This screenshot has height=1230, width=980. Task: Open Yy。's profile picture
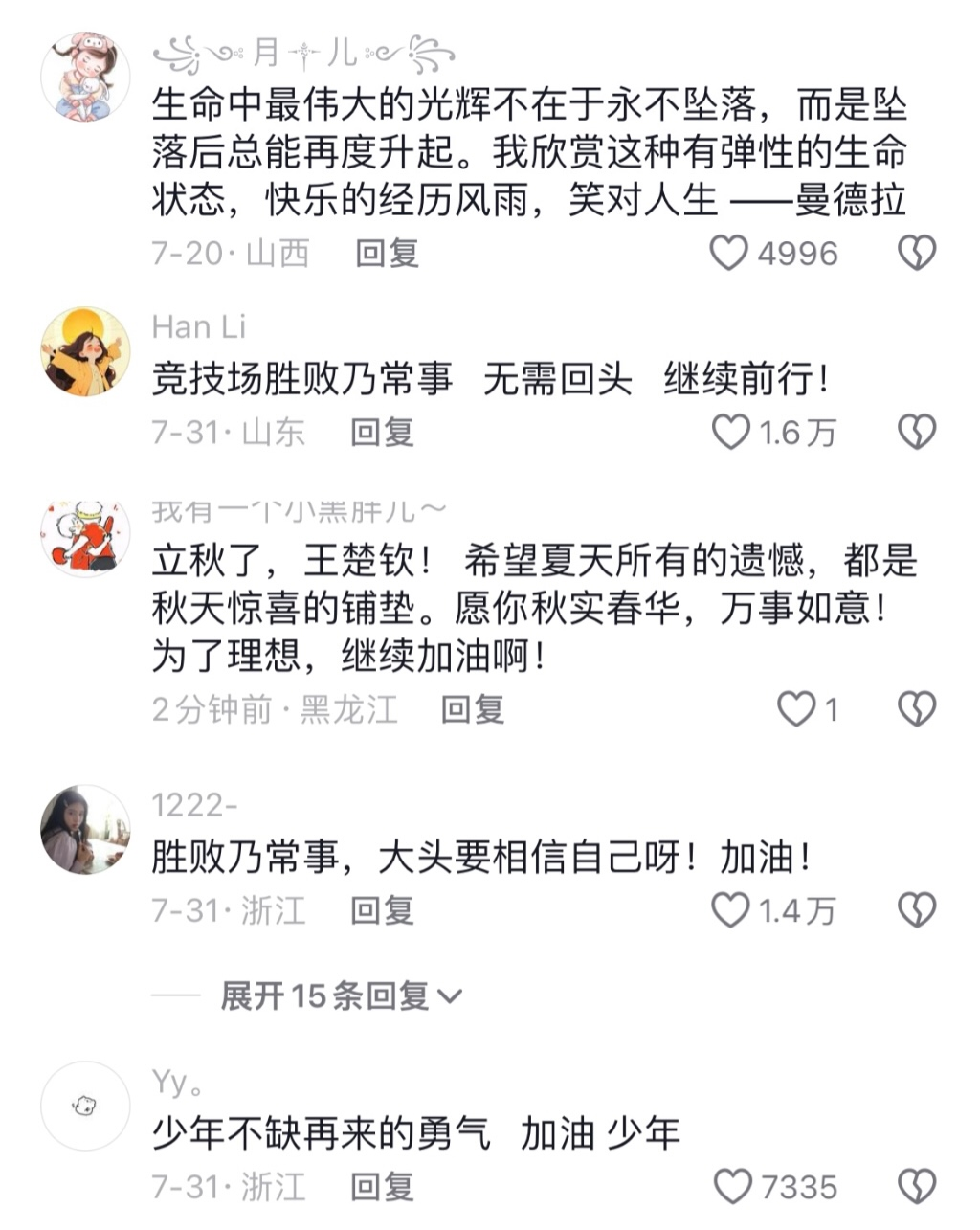(x=85, y=1106)
